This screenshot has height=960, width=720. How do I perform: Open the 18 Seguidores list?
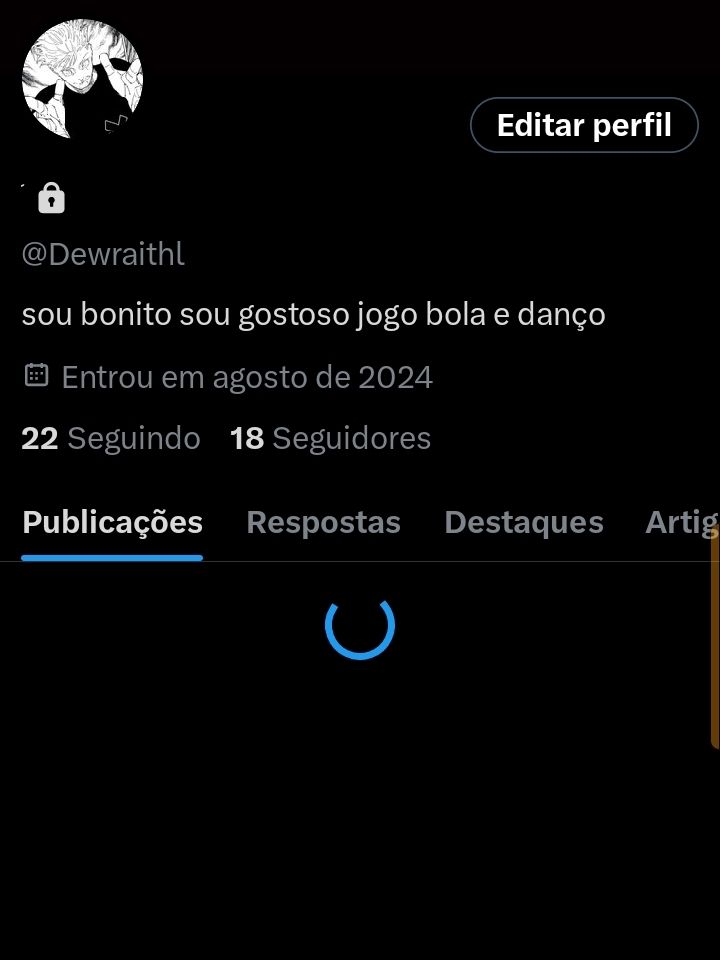click(330, 438)
